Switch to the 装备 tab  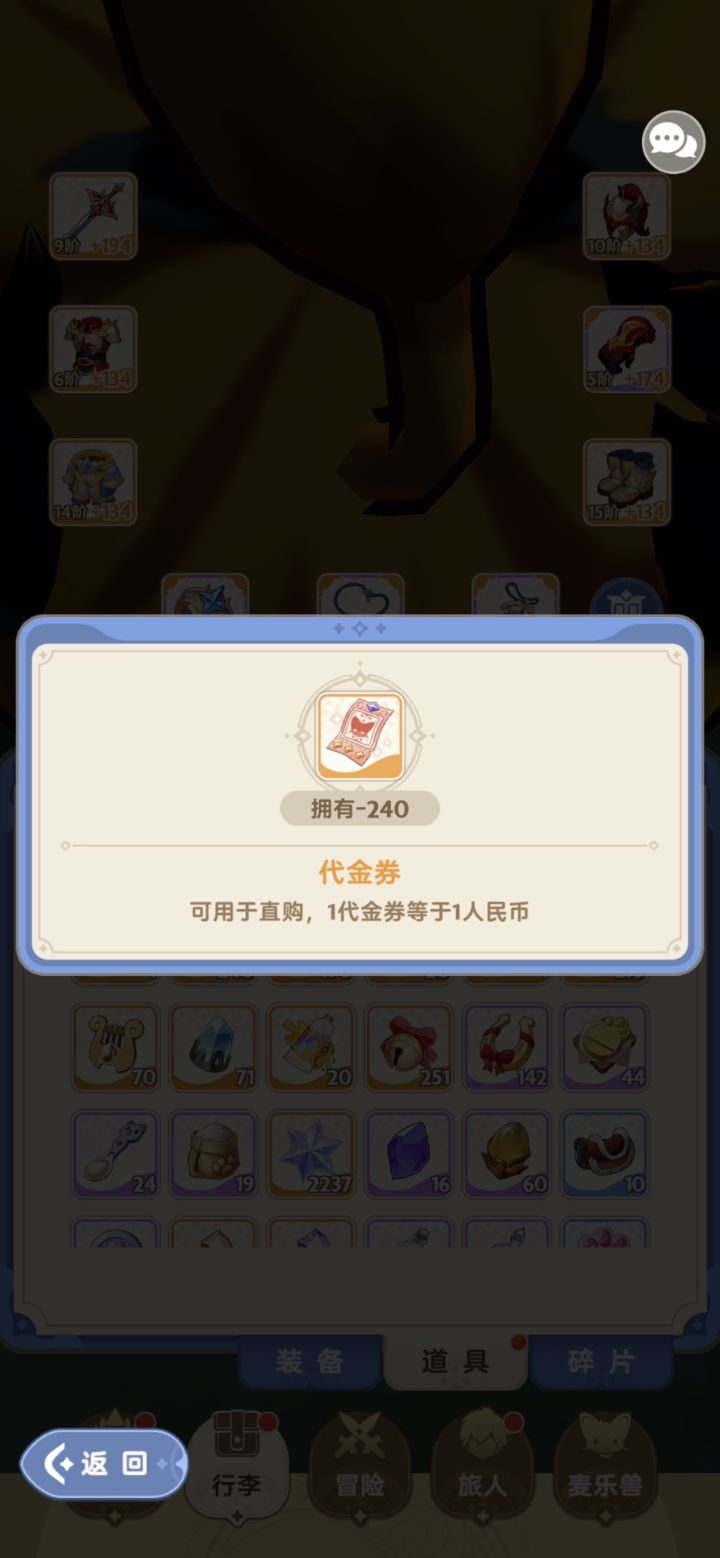tap(310, 1361)
